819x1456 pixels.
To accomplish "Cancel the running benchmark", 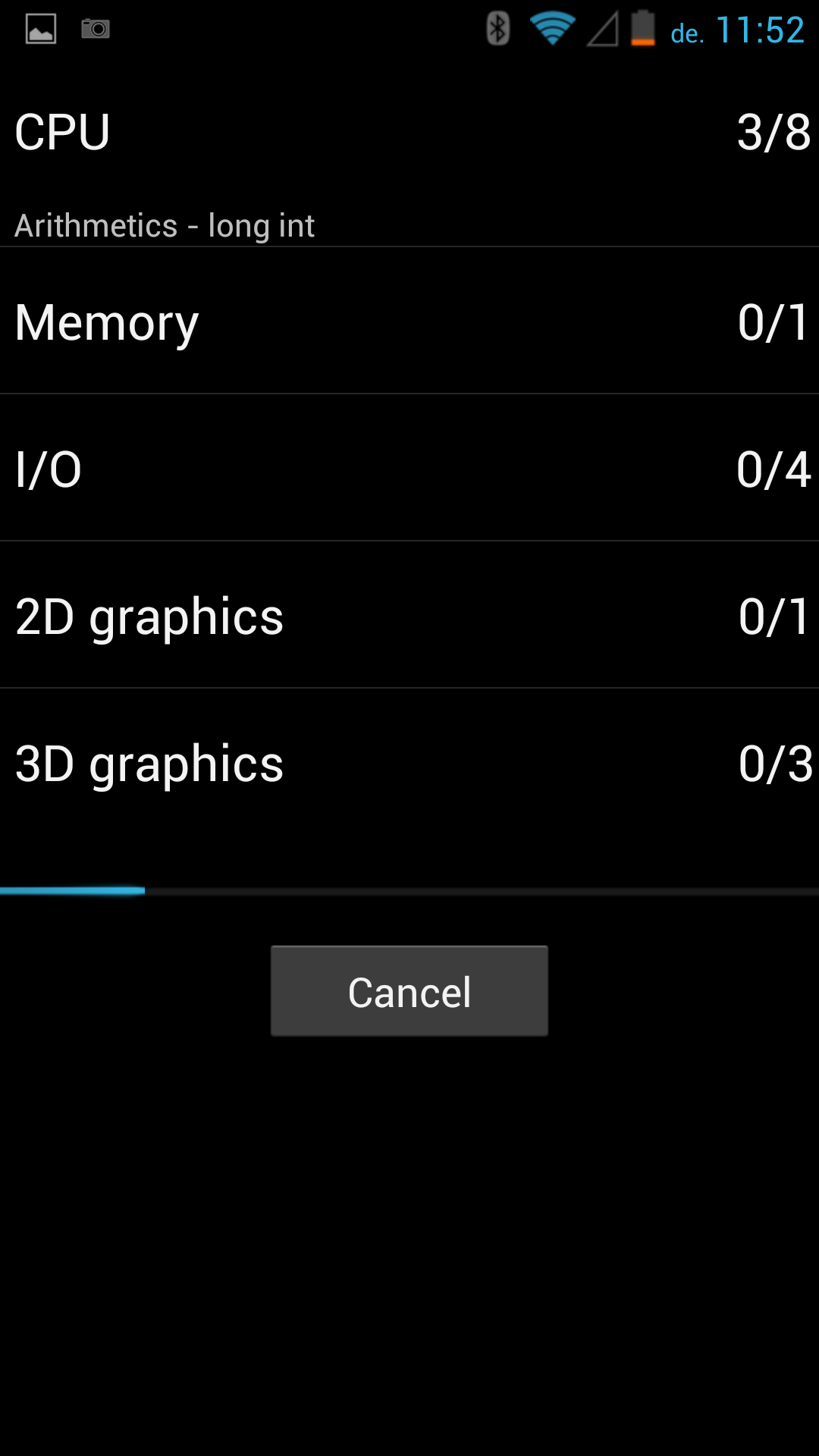I will click(x=409, y=990).
